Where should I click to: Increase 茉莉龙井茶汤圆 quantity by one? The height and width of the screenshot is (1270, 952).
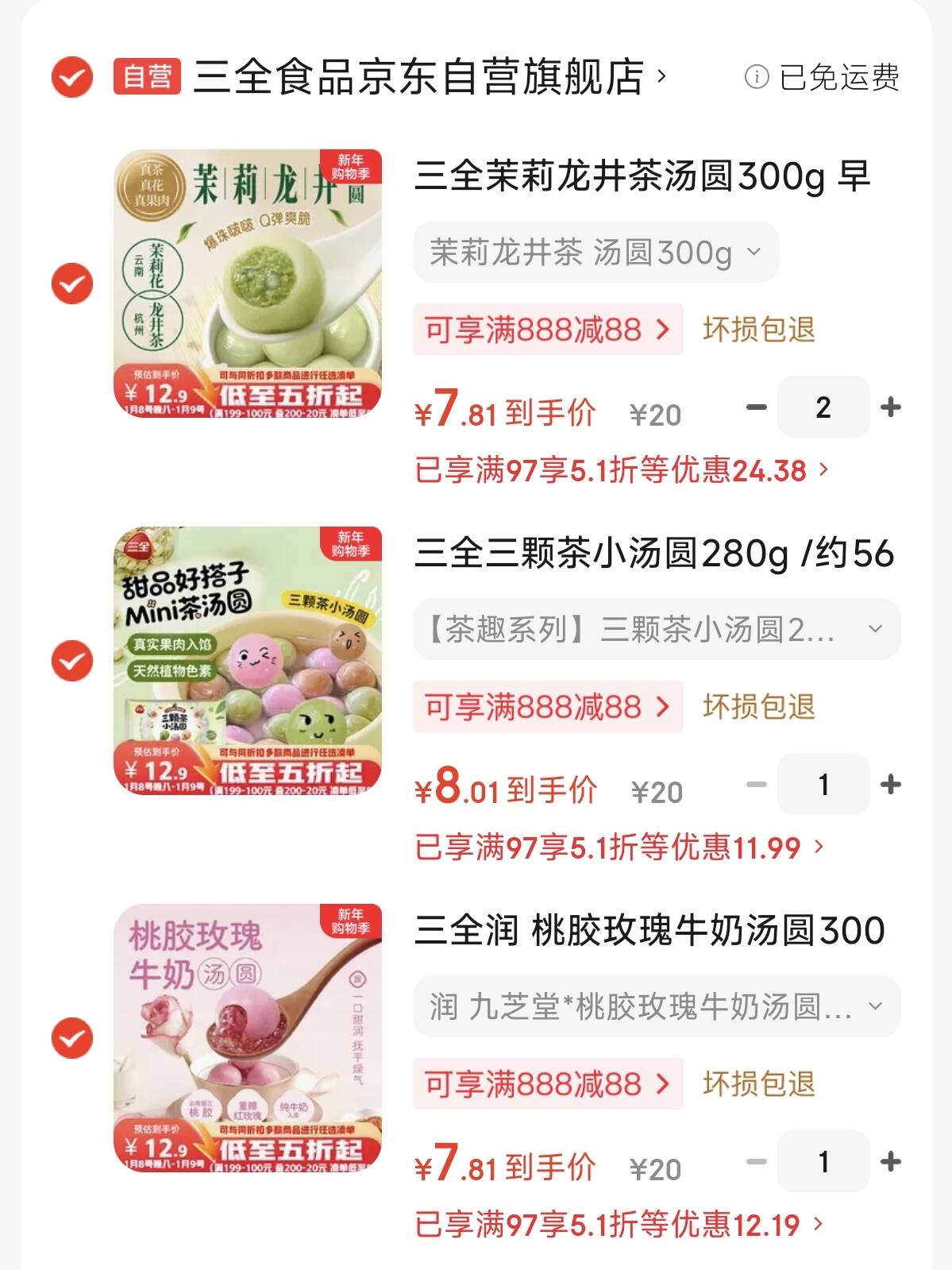coord(891,407)
